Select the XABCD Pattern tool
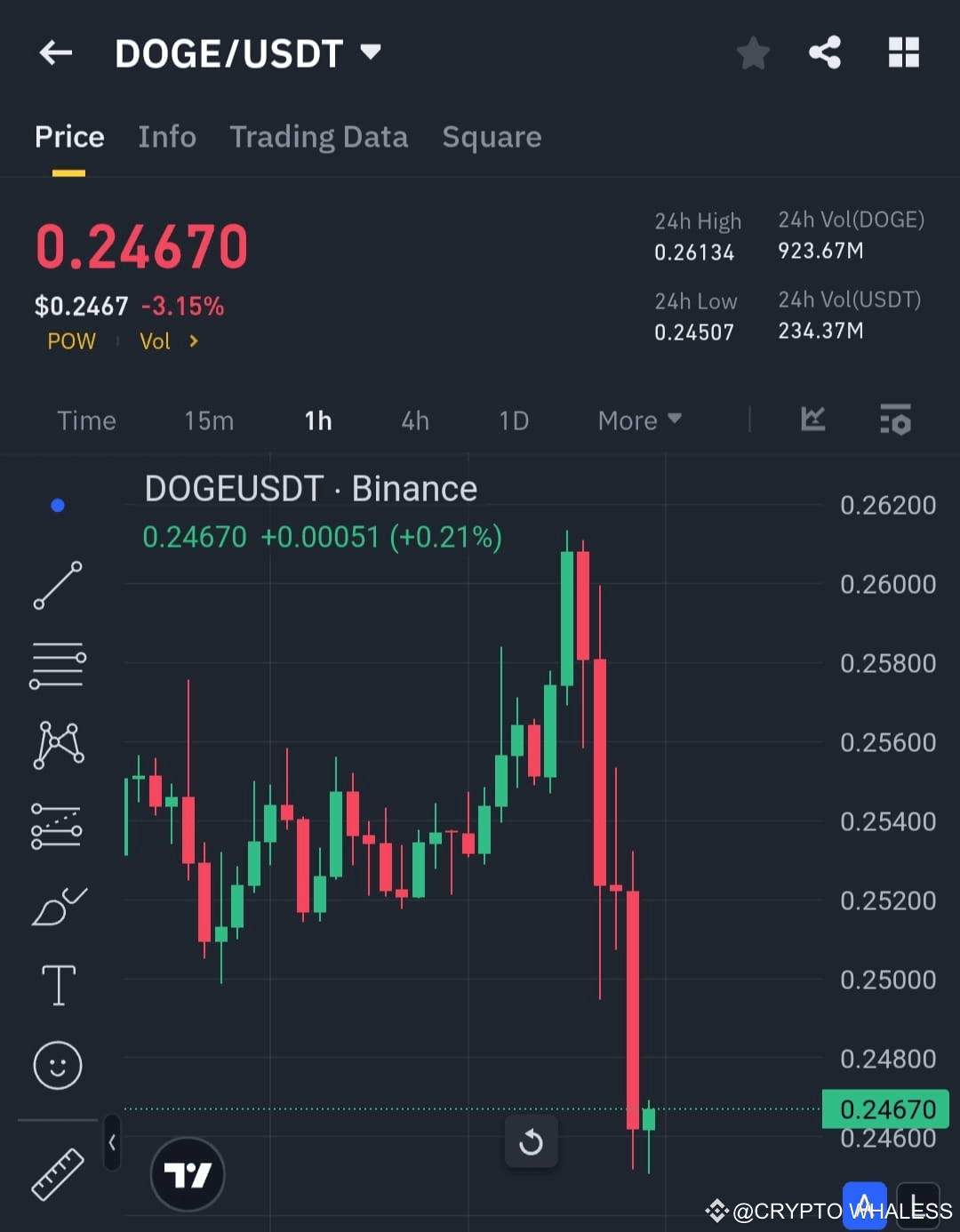Viewport: 960px width, 1232px height. pos(58,745)
